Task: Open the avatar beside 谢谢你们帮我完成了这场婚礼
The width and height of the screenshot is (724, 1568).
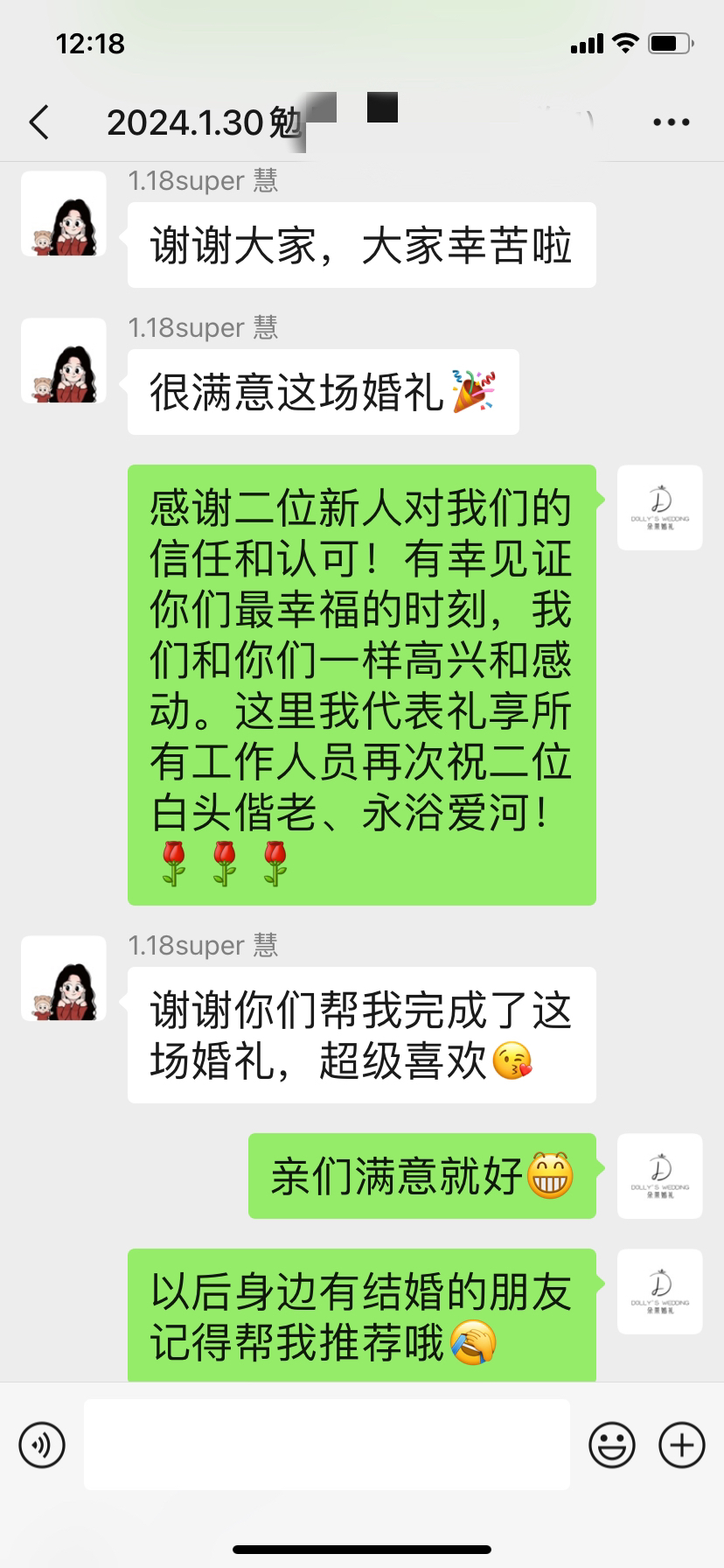Action: coord(64,978)
